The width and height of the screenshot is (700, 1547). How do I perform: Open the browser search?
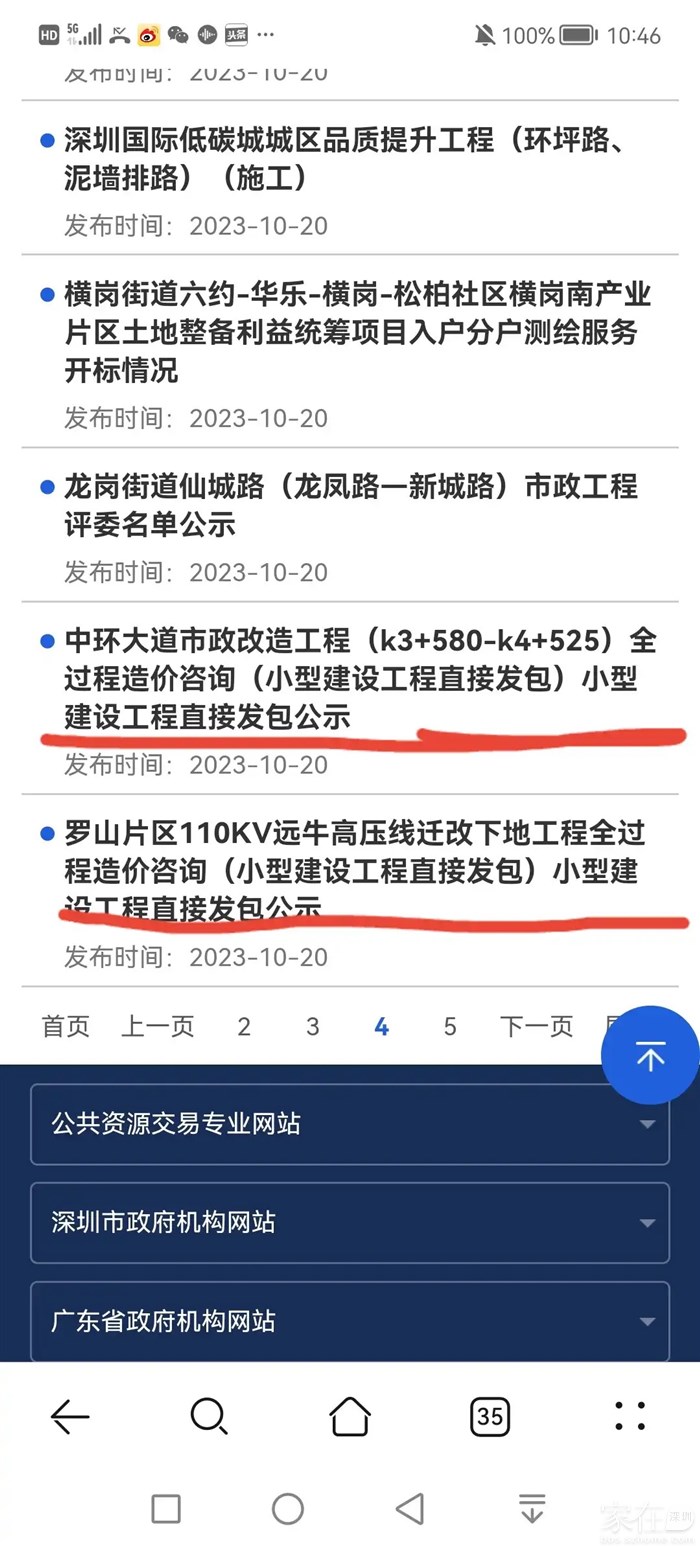coord(209,1416)
